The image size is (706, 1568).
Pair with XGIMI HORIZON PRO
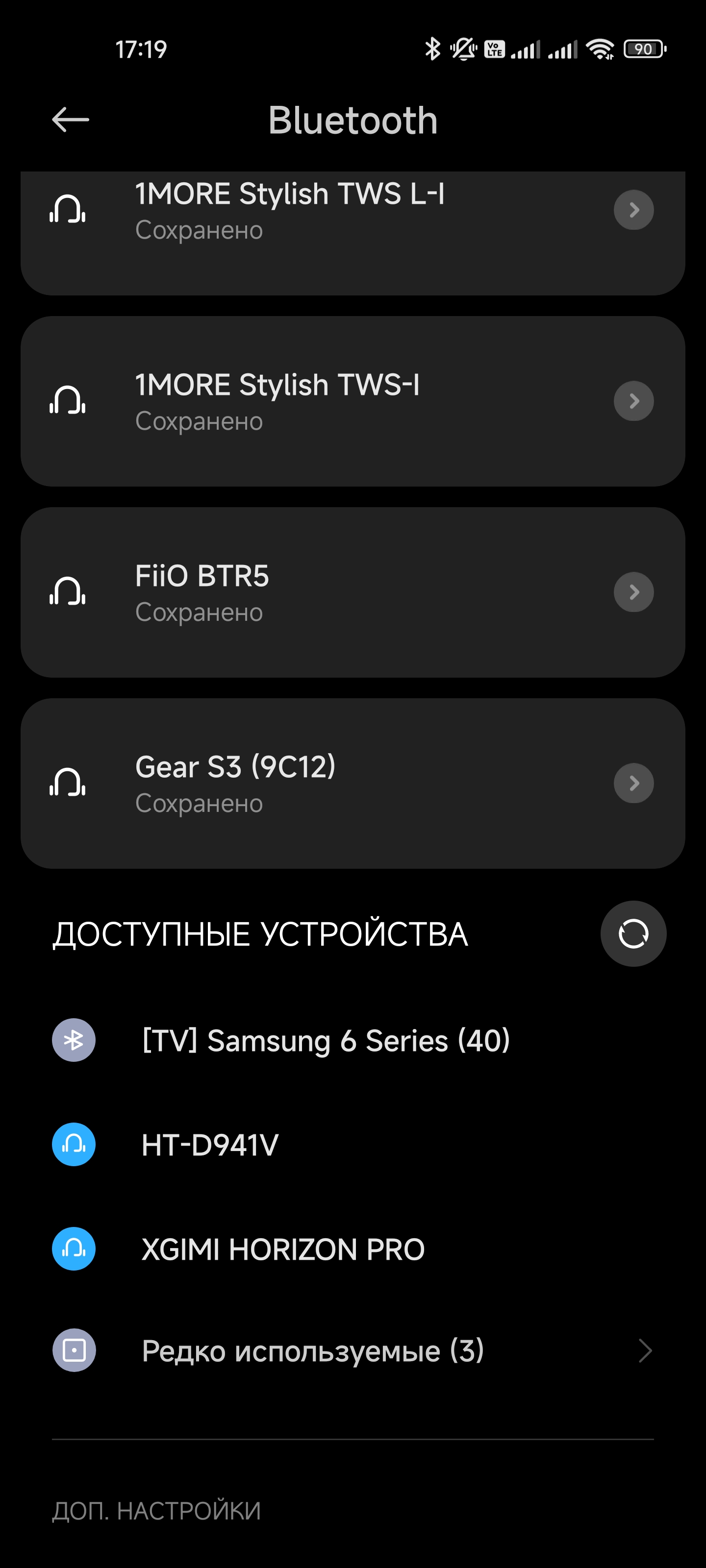click(x=282, y=1249)
